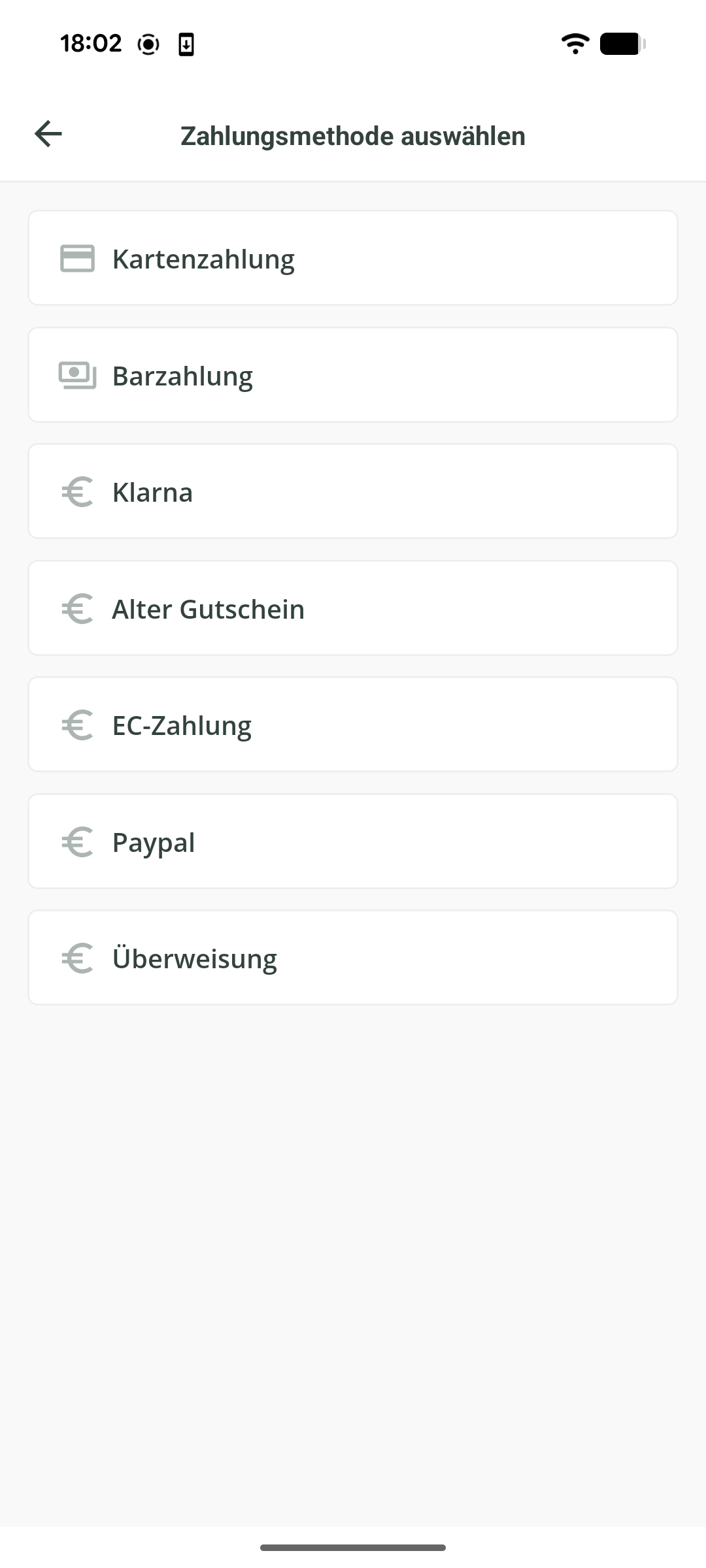Select Kartenzahlung as payment method
This screenshot has width=706, height=1568.
pos(353,258)
